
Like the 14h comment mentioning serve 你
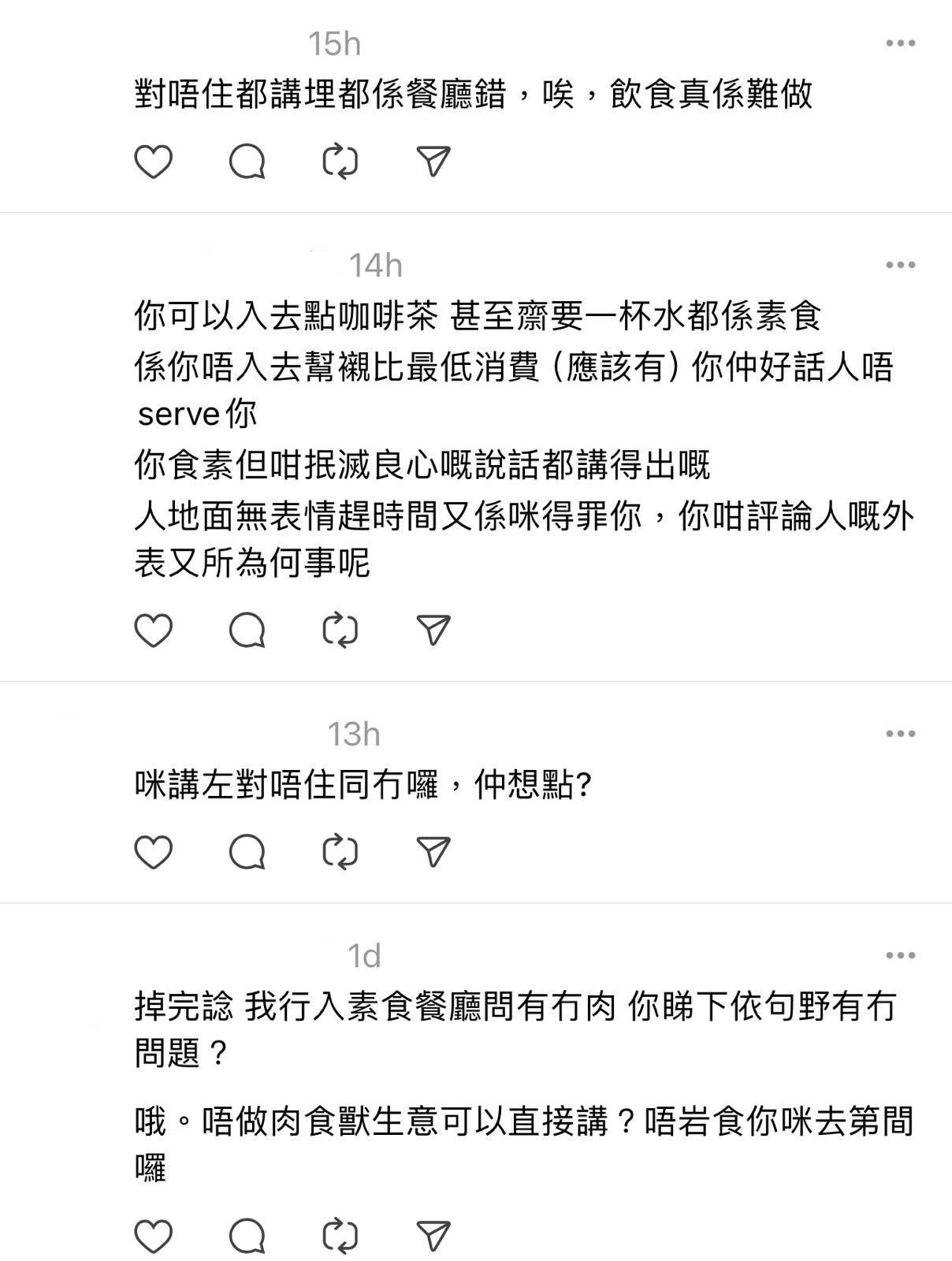(153, 630)
